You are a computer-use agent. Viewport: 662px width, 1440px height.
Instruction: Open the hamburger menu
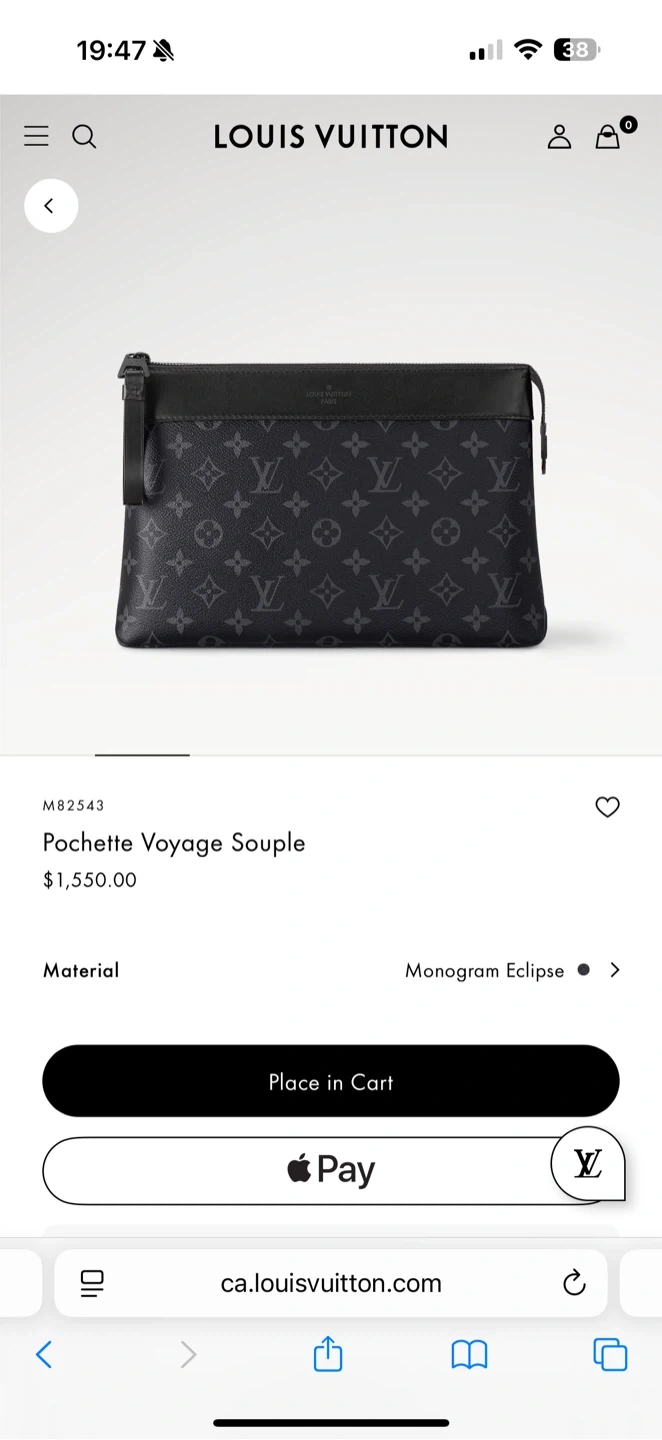[36, 136]
